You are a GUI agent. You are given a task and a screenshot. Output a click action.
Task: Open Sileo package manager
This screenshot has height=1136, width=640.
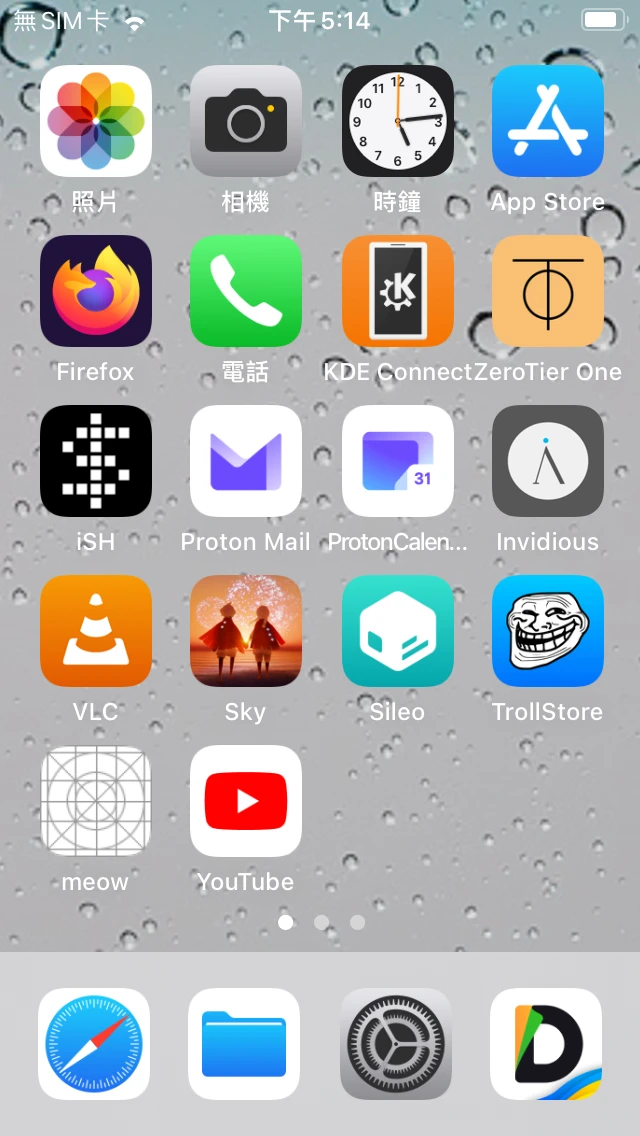[x=398, y=631]
